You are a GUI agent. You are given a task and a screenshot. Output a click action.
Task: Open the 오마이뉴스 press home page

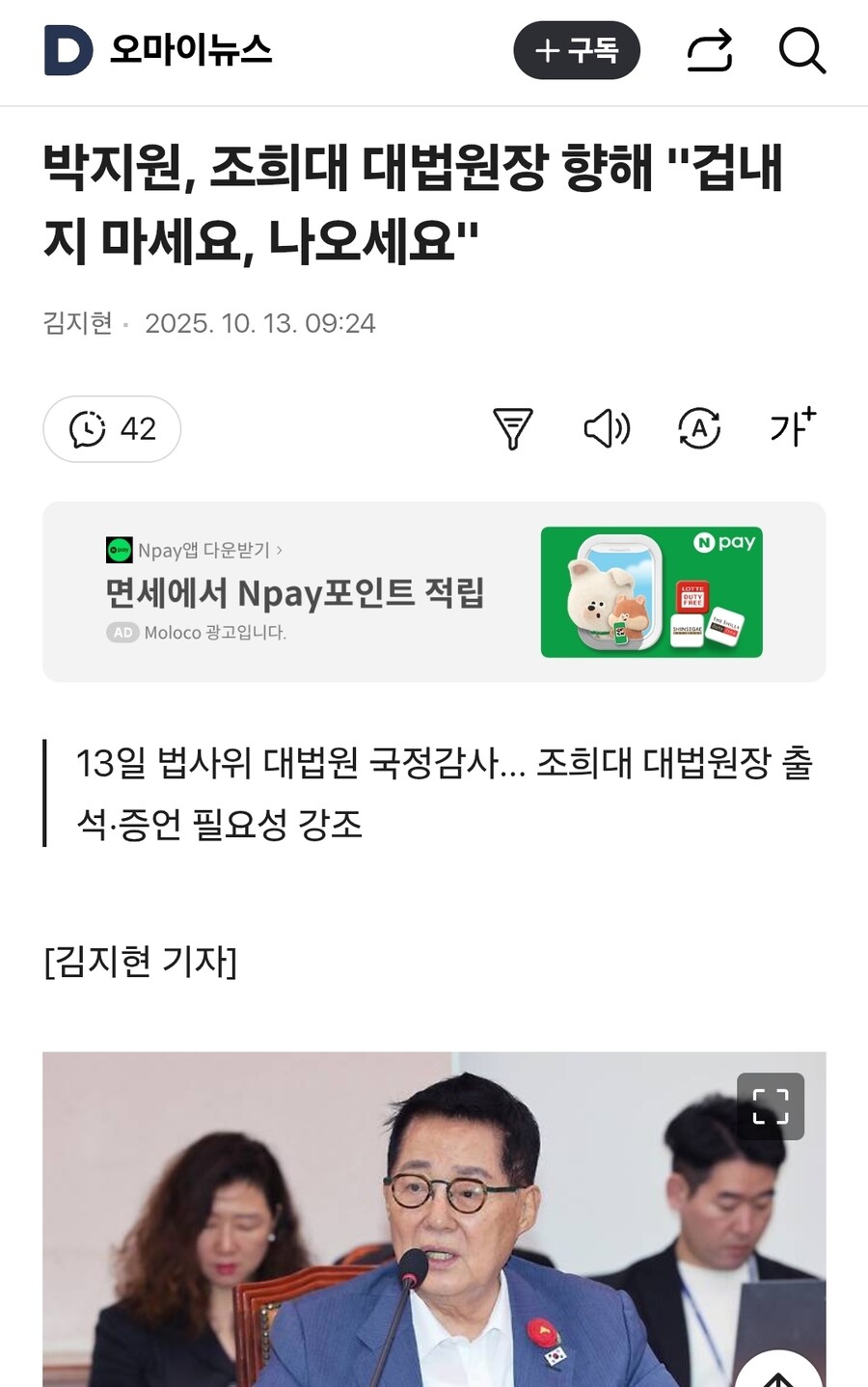click(190, 50)
